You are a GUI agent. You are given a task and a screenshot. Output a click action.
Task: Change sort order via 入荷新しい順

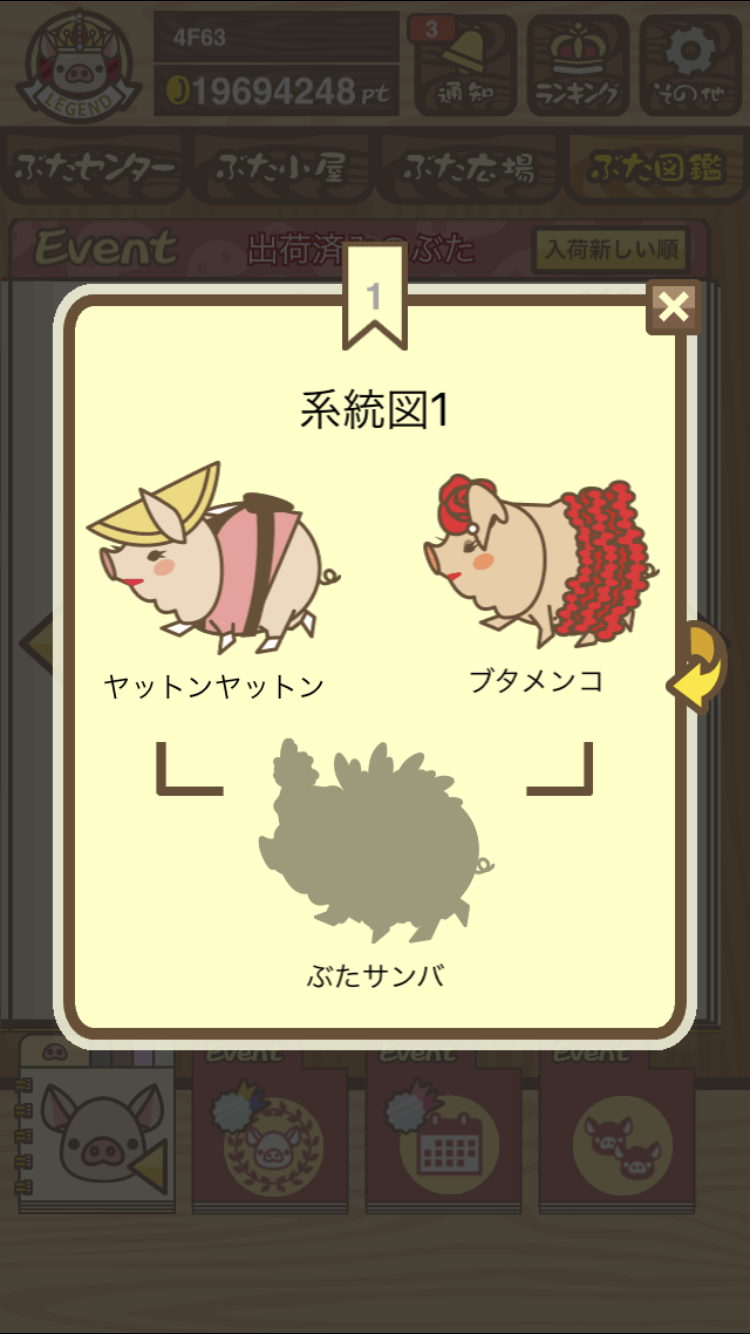click(x=611, y=249)
